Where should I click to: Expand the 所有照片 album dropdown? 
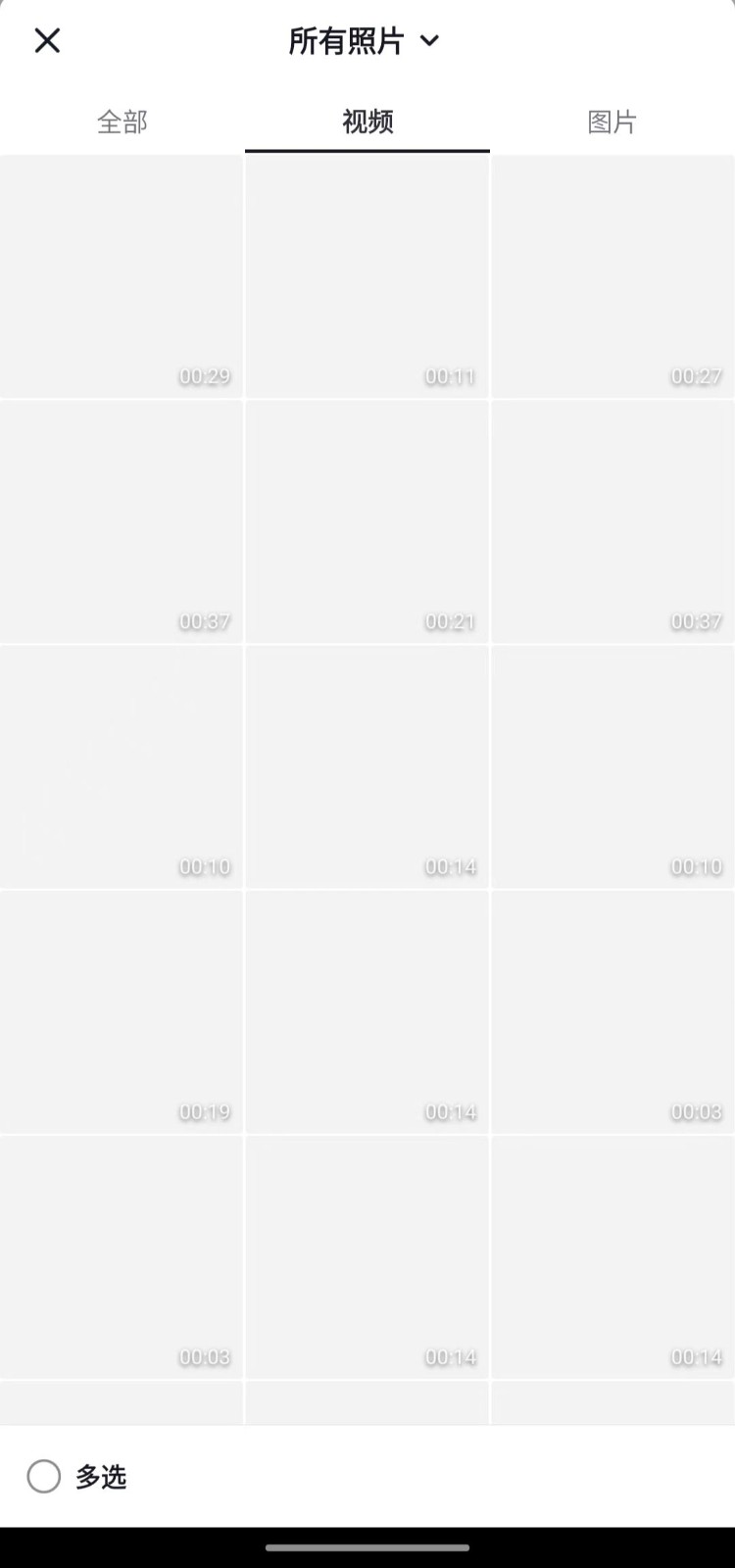[365, 41]
